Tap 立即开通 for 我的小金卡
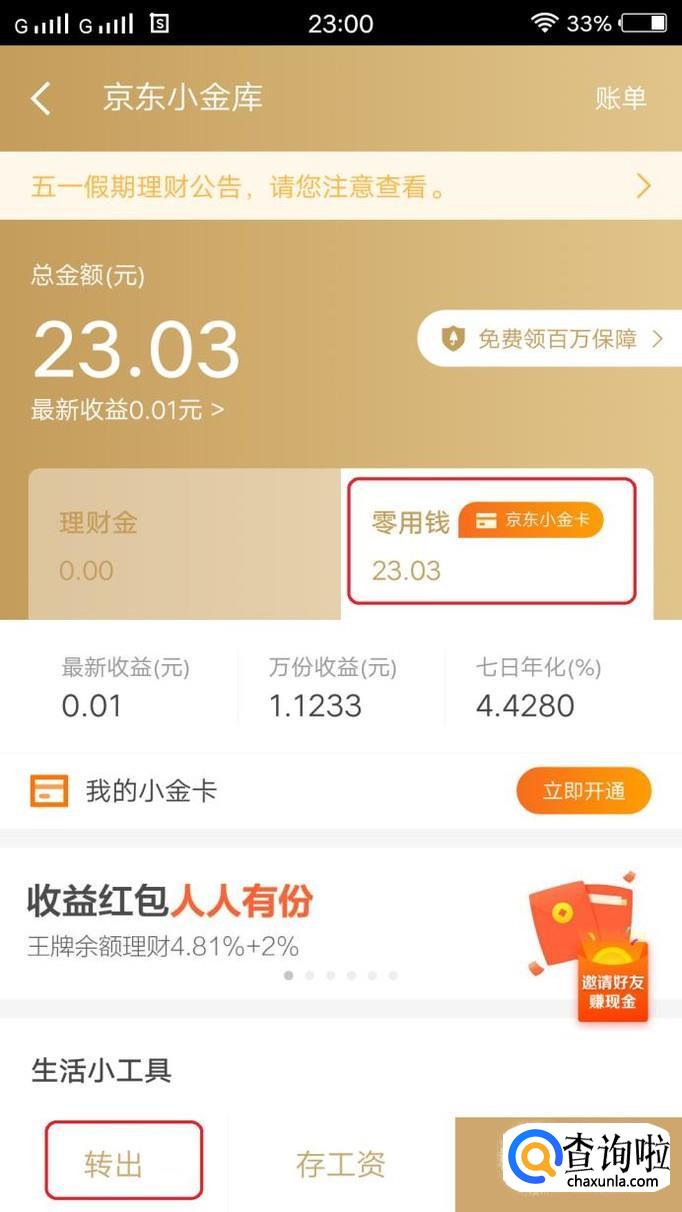The height and width of the screenshot is (1212, 682). pyautogui.click(x=583, y=791)
